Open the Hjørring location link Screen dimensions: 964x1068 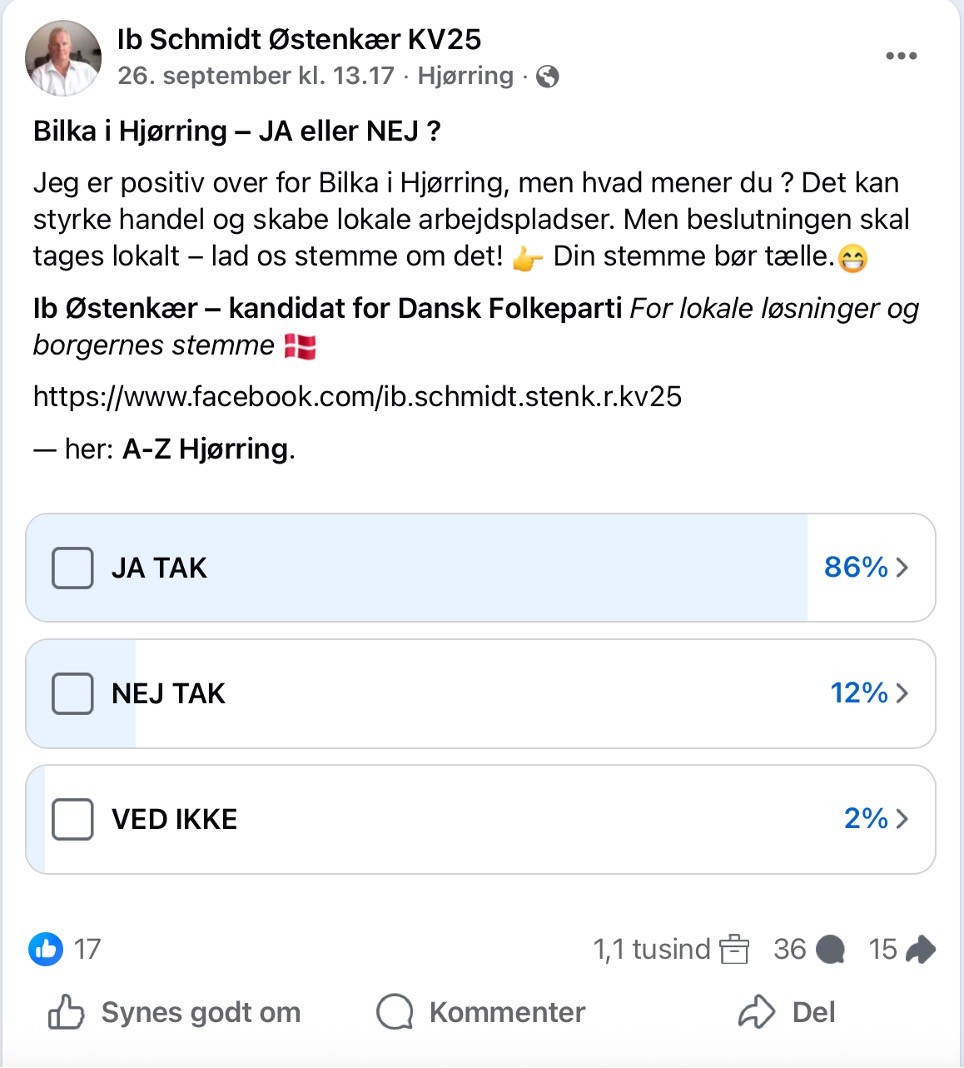(x=465, y=75)
